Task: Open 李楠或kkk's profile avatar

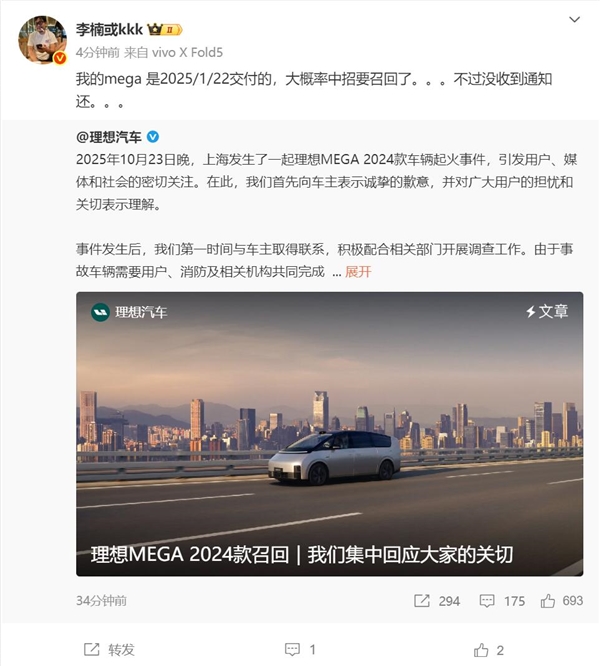Action: coord(40,38)
